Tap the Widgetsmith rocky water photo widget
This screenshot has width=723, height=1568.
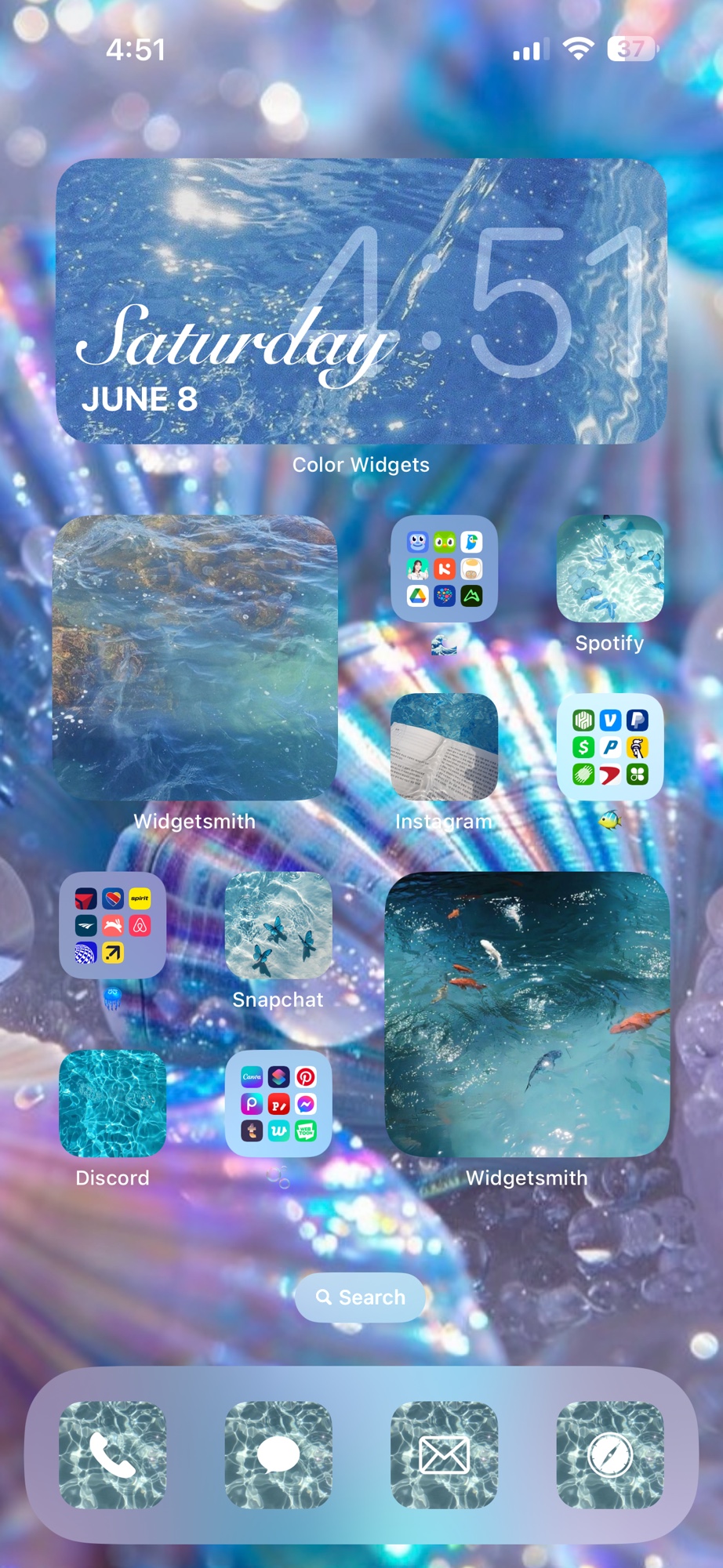click(195, 657)
